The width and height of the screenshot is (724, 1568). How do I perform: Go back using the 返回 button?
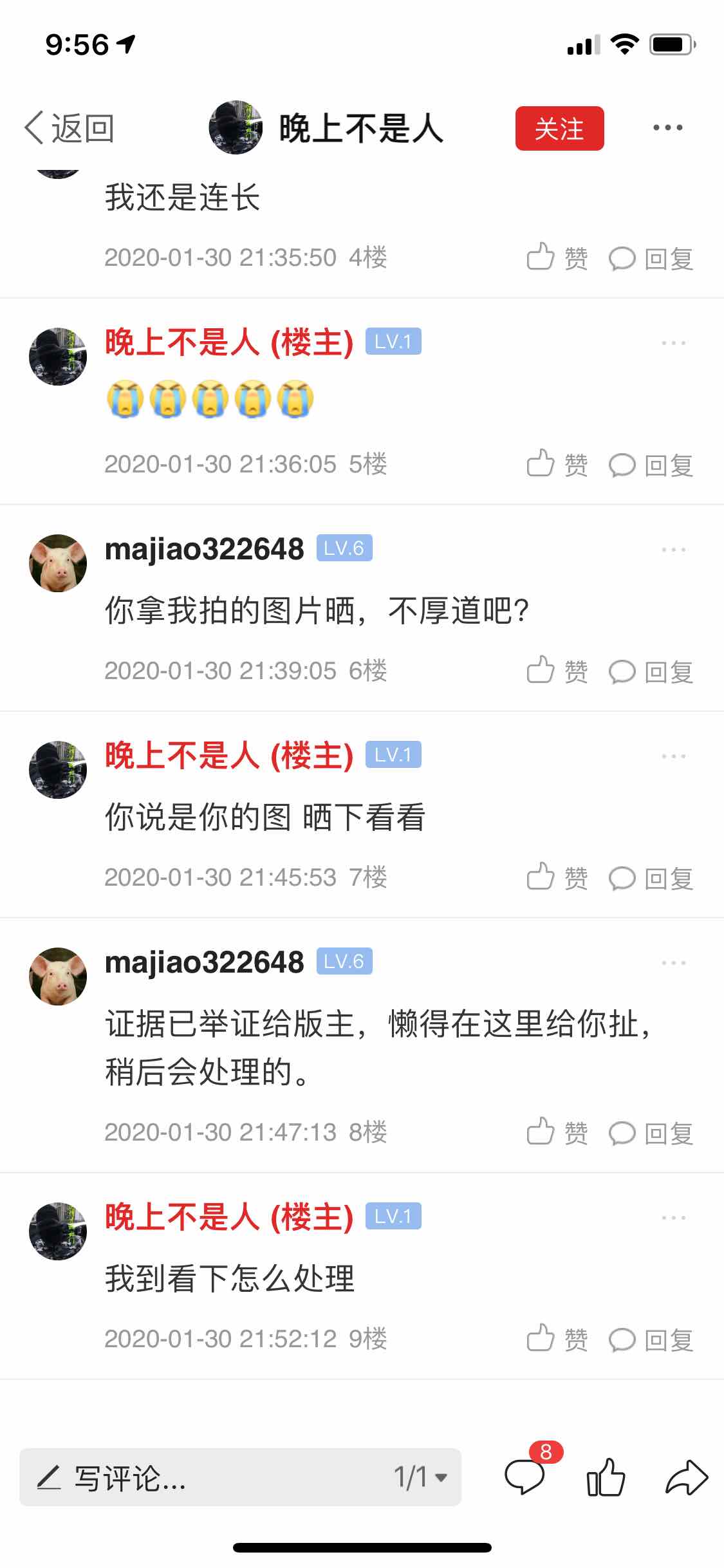click(70, 128)
